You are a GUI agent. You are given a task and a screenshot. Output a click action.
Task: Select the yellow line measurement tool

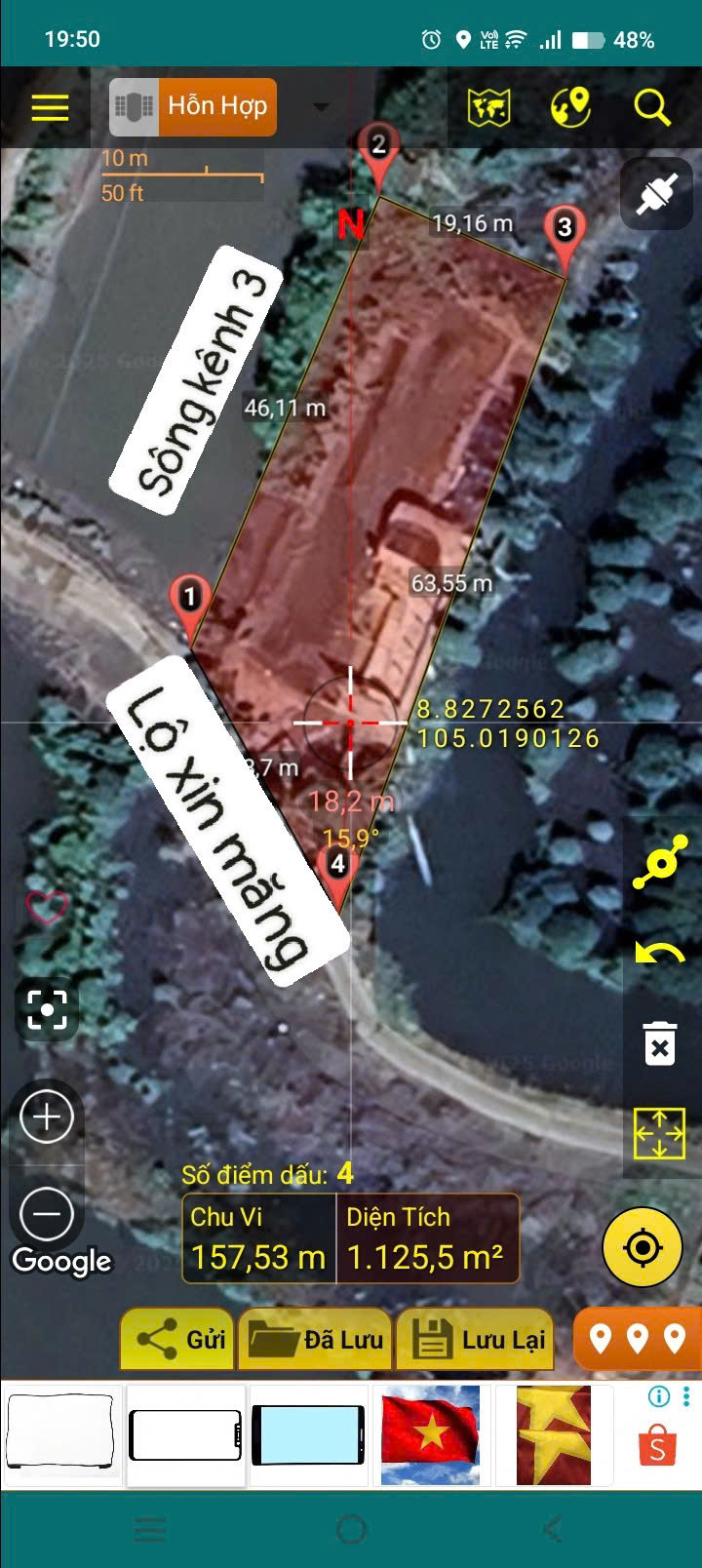[660, 863]
